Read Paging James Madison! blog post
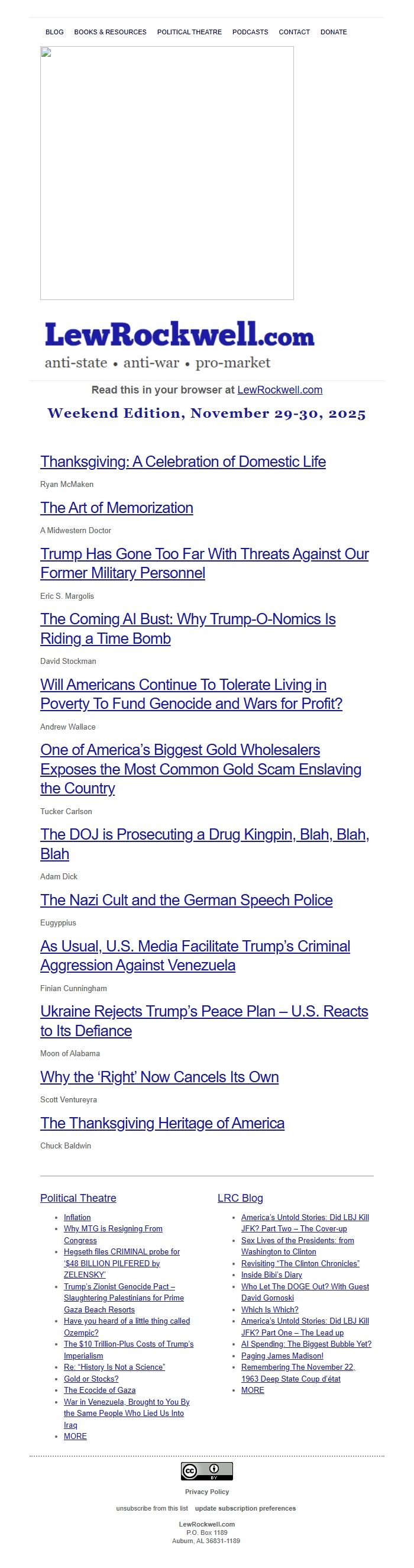Image resolution: width=414 pixels, height=1568 pixels. 282,1356
